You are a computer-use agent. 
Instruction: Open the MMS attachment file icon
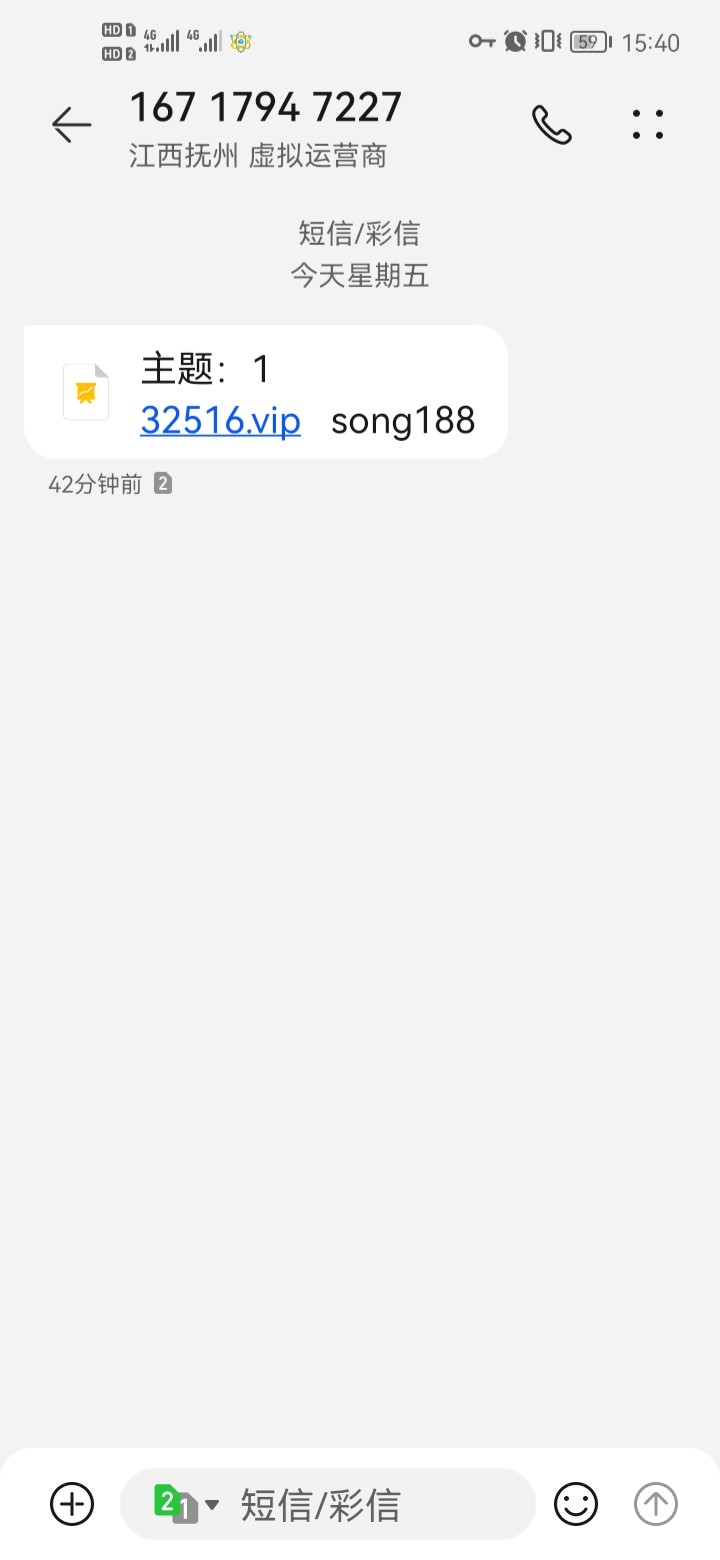click(x=86, y=392)
